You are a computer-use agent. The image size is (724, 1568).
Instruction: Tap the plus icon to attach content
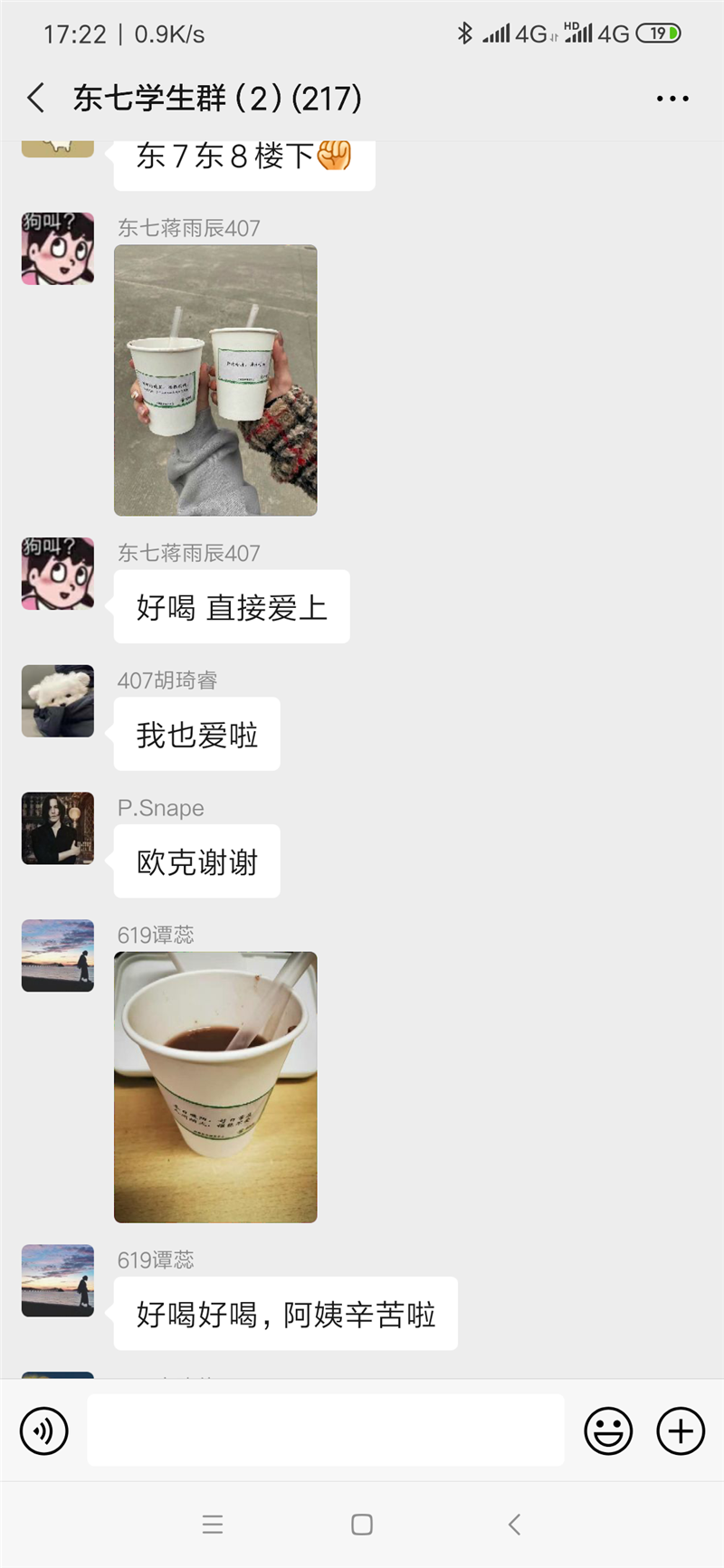tap(680, 1430)
